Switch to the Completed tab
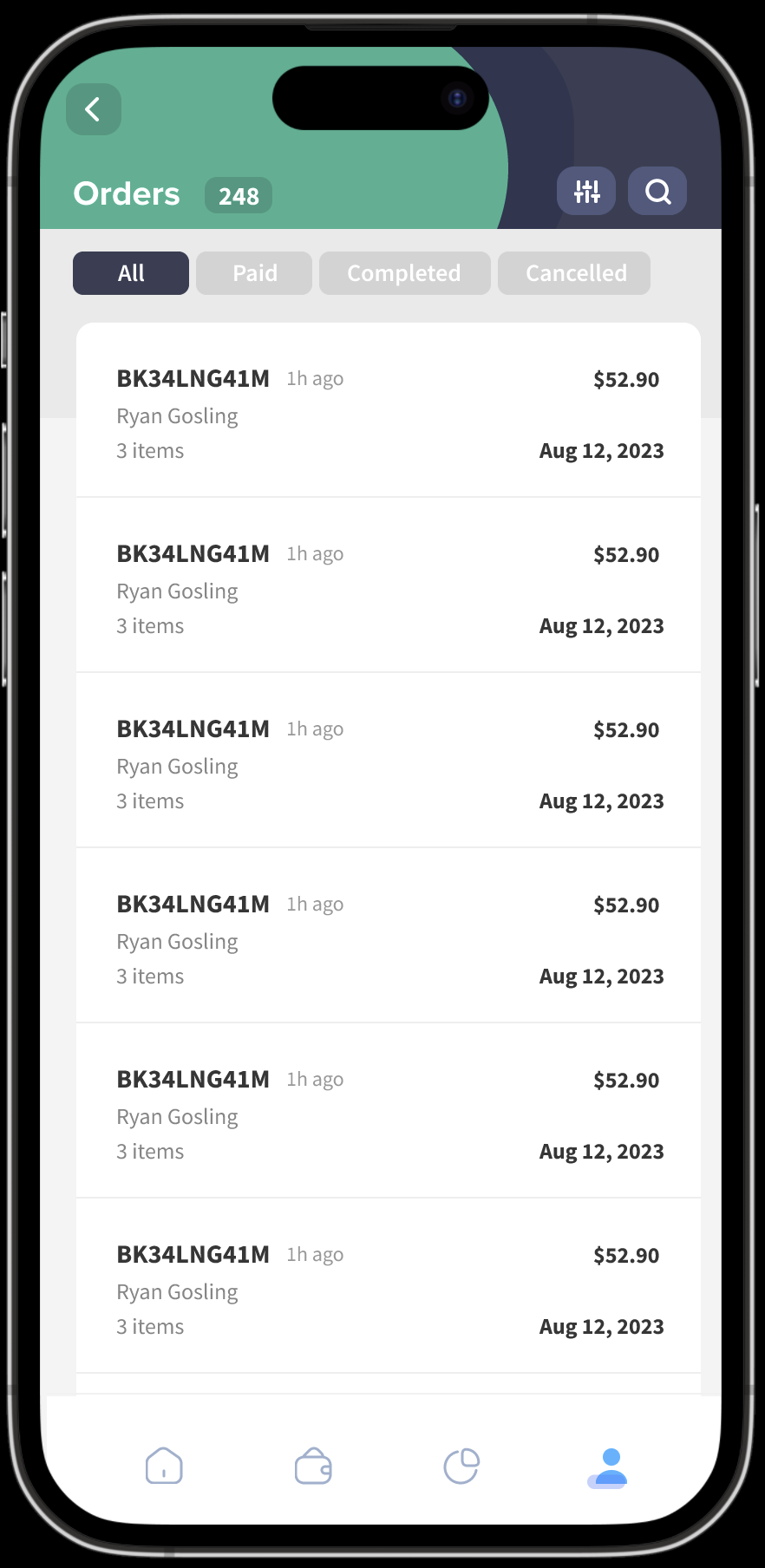The height and width of the screenshot is (1568, 765). tap(405, 273)
